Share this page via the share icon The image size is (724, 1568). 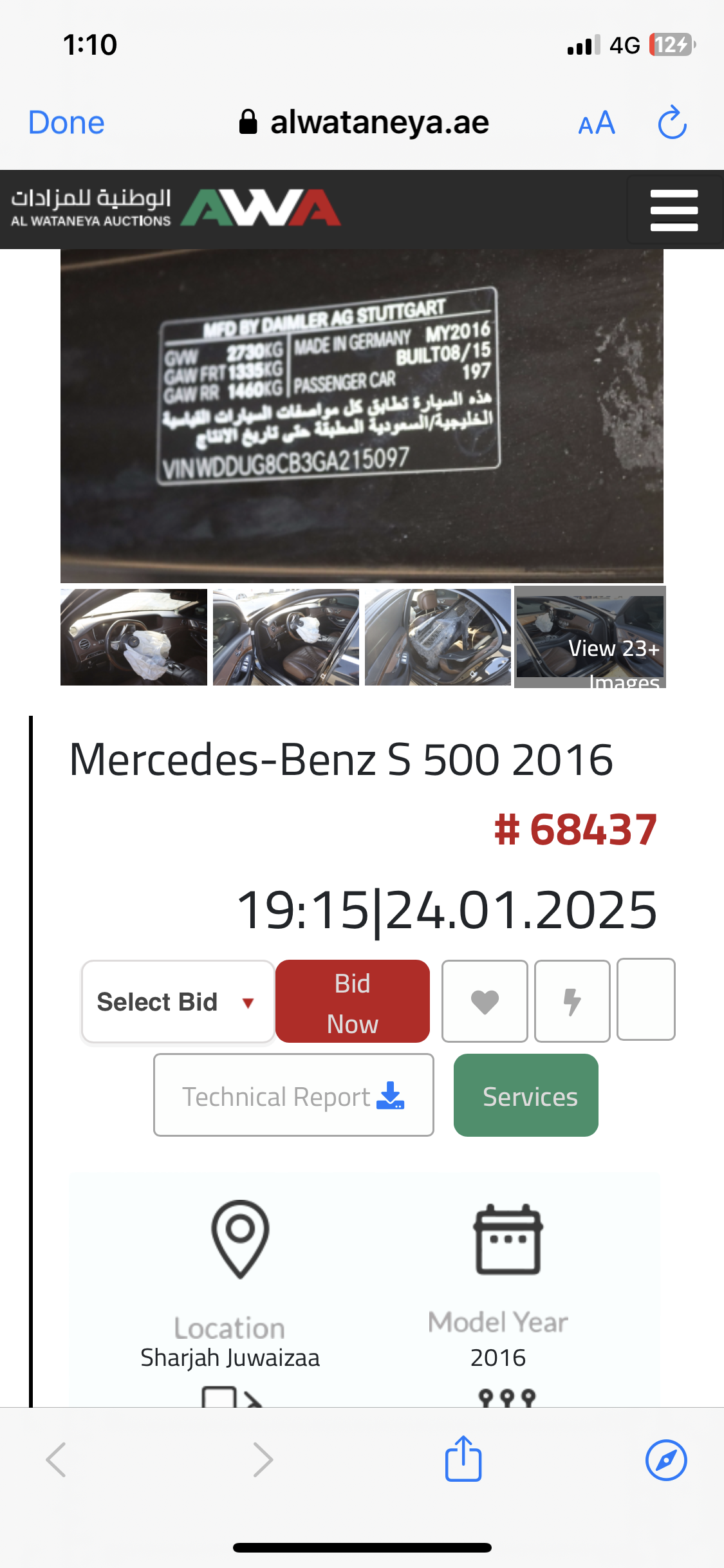[x=463, y=1459]
